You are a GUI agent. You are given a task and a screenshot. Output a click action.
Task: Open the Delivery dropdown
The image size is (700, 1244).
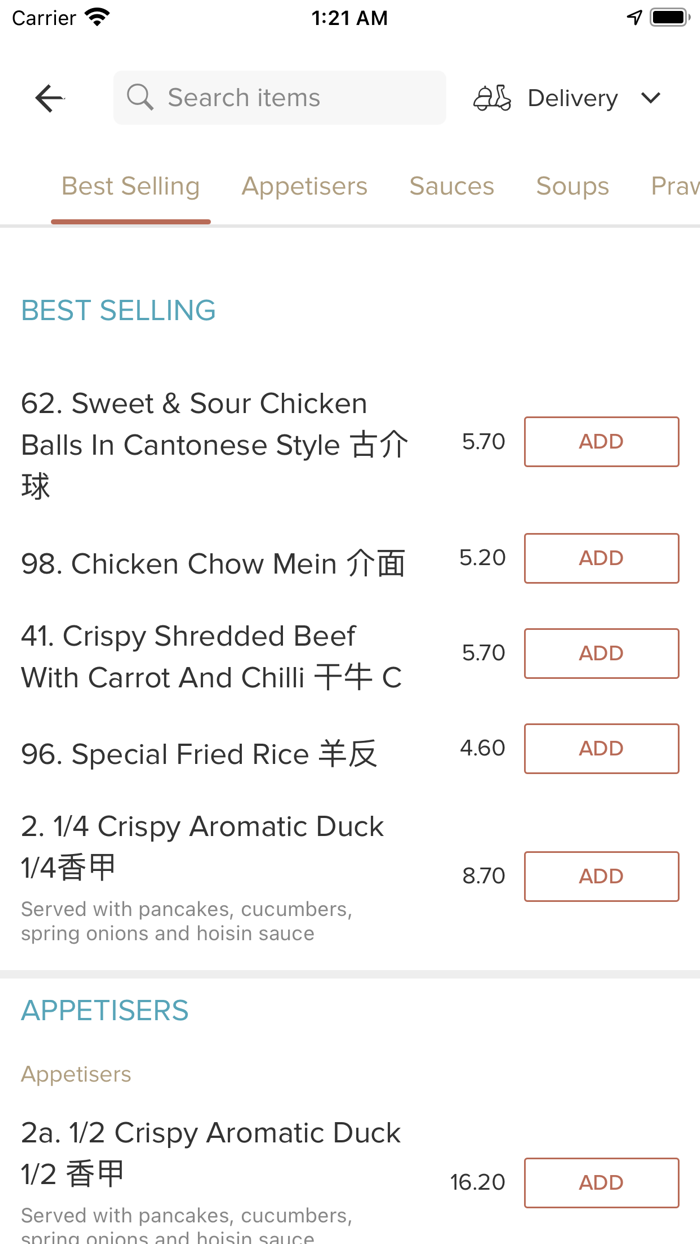(x=567, y=98)
